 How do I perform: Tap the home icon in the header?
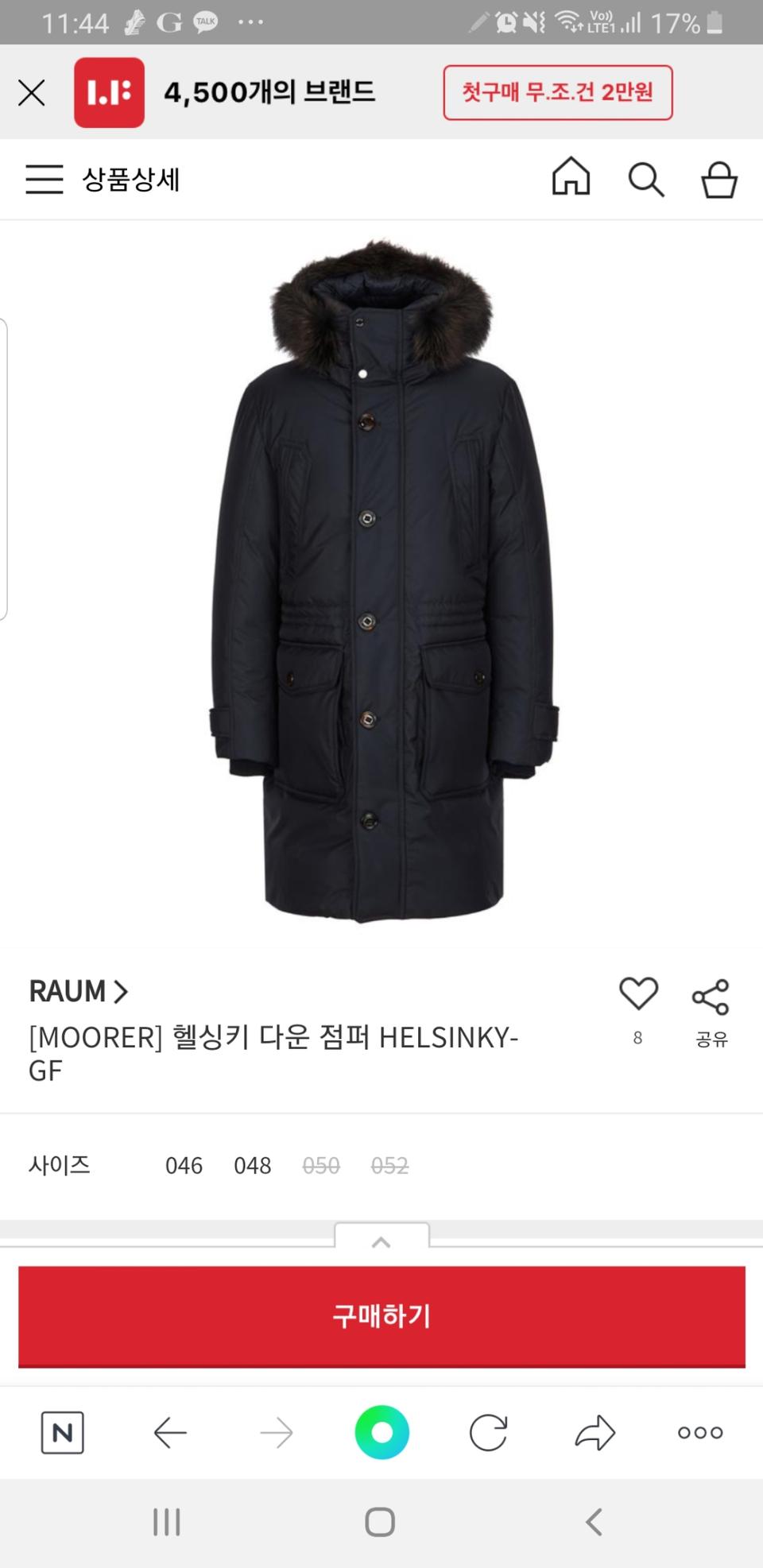pyautogui.click(x=571, y=179)
